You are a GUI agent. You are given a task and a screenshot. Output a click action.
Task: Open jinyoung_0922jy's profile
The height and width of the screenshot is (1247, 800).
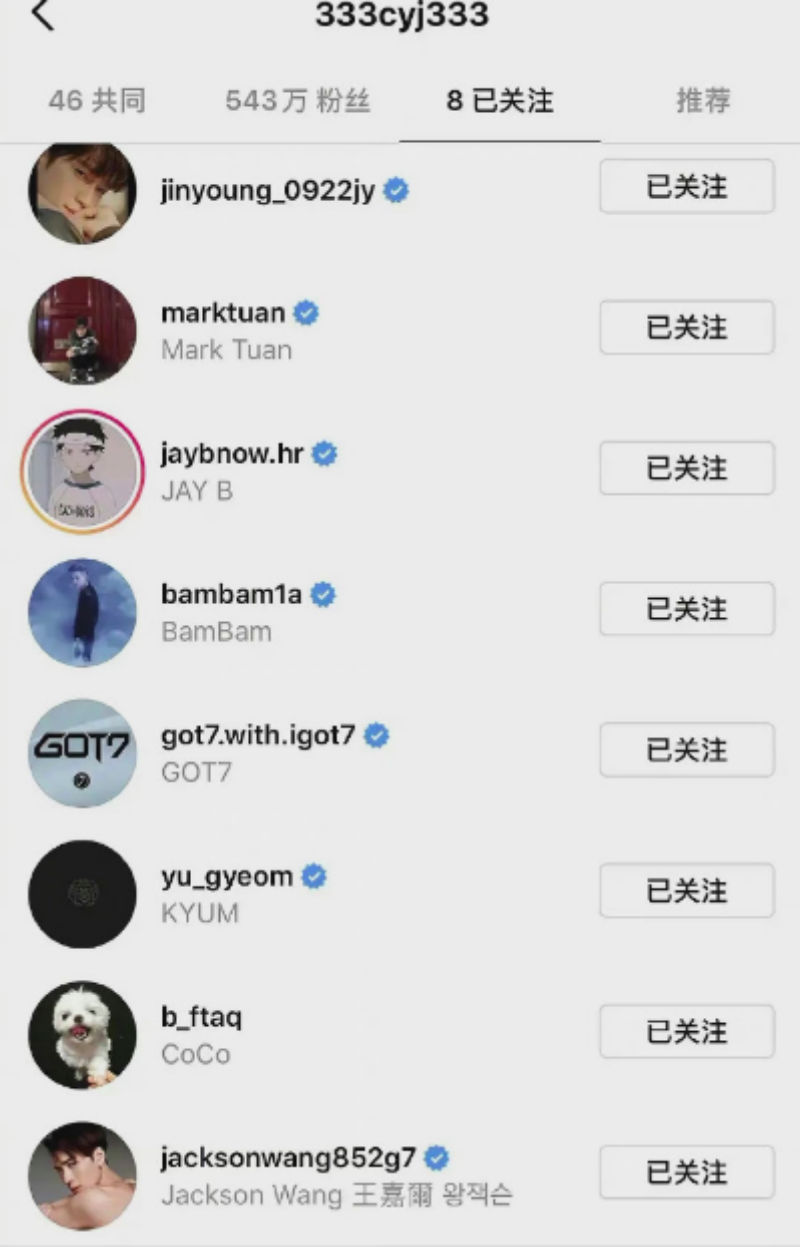pyautogui.click(x=267, y=190)
